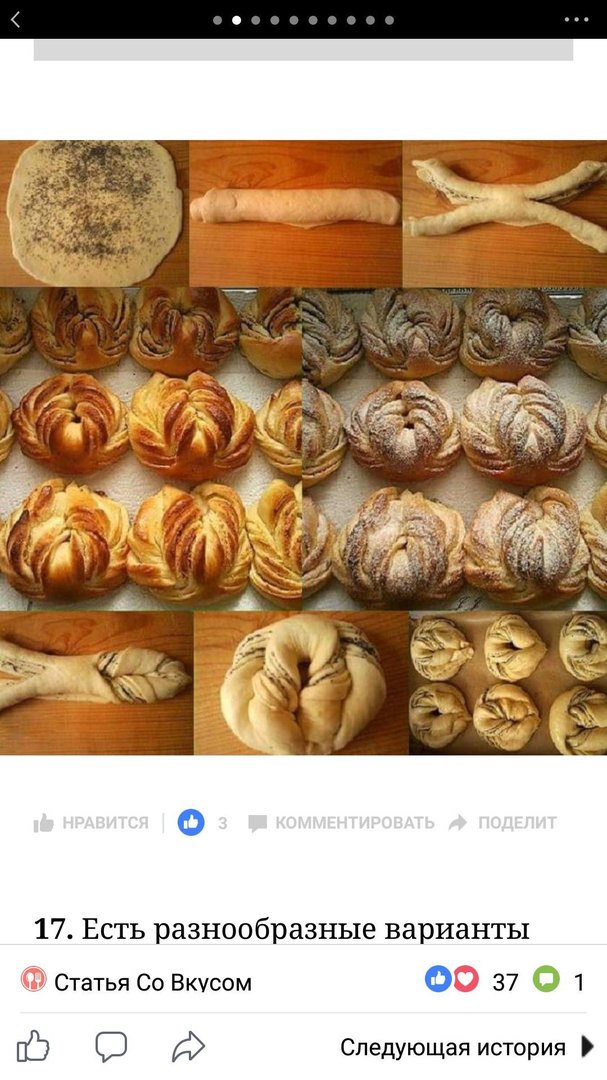Share the story with the bottom arrow icon

[189, 1047]
